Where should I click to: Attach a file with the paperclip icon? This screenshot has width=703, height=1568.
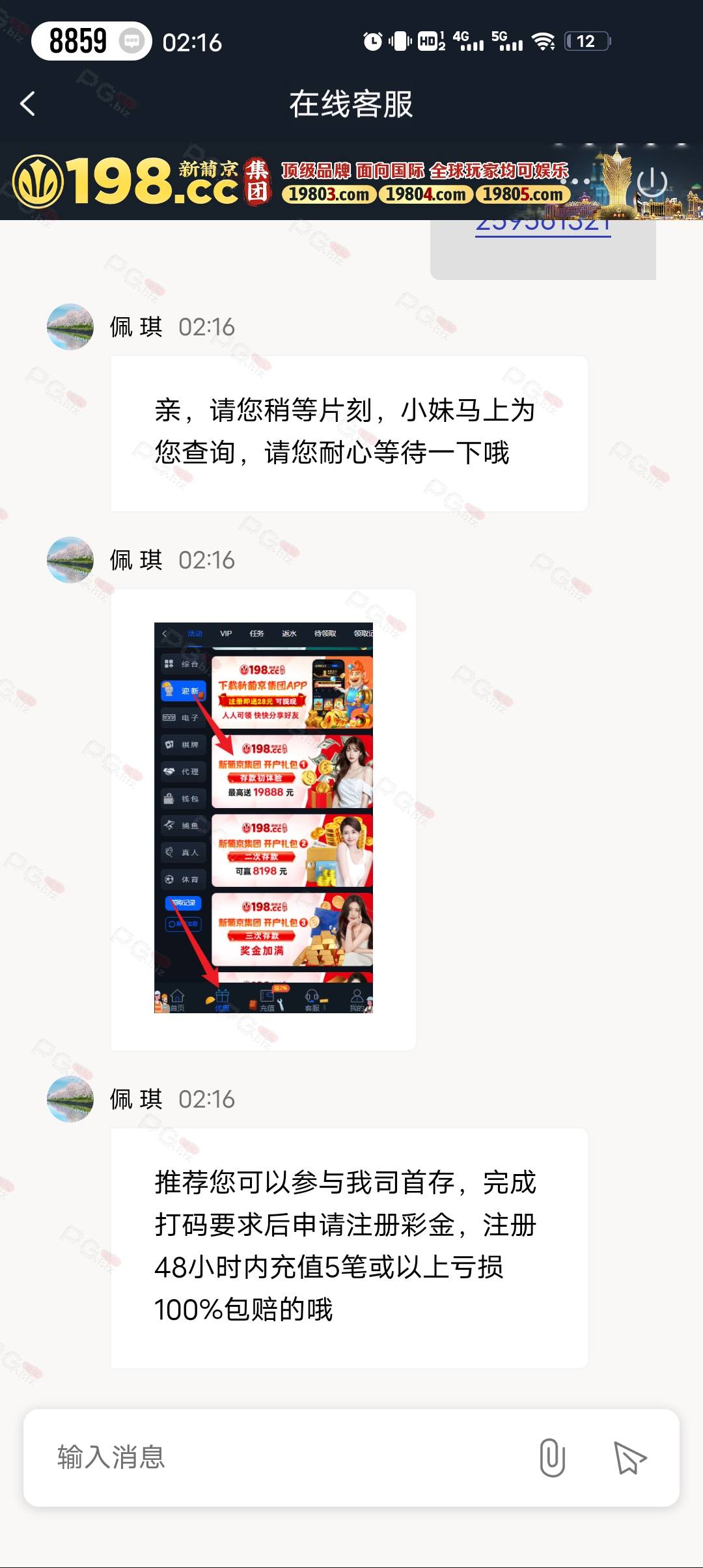click(x=552, y=1457)
